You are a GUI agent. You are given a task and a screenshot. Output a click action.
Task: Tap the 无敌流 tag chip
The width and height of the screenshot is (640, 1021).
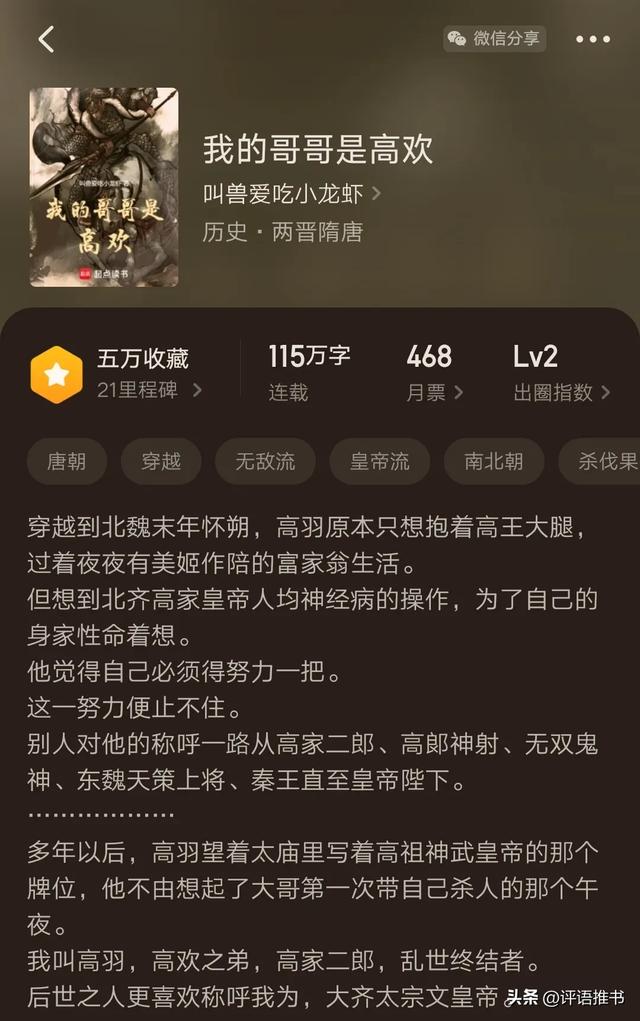(265, 461)
